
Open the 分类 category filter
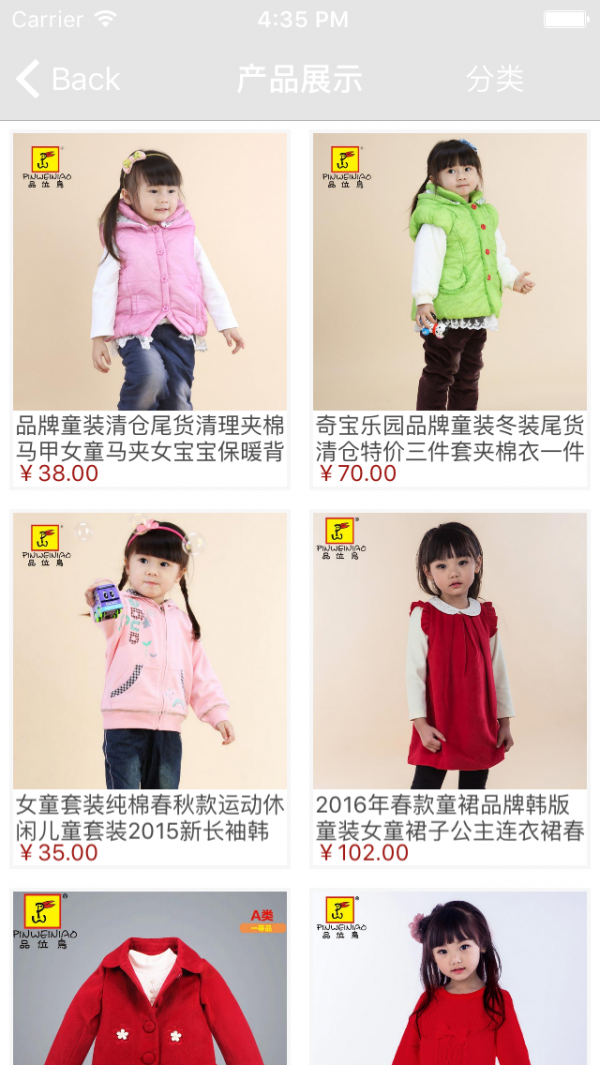coord(495,79)
